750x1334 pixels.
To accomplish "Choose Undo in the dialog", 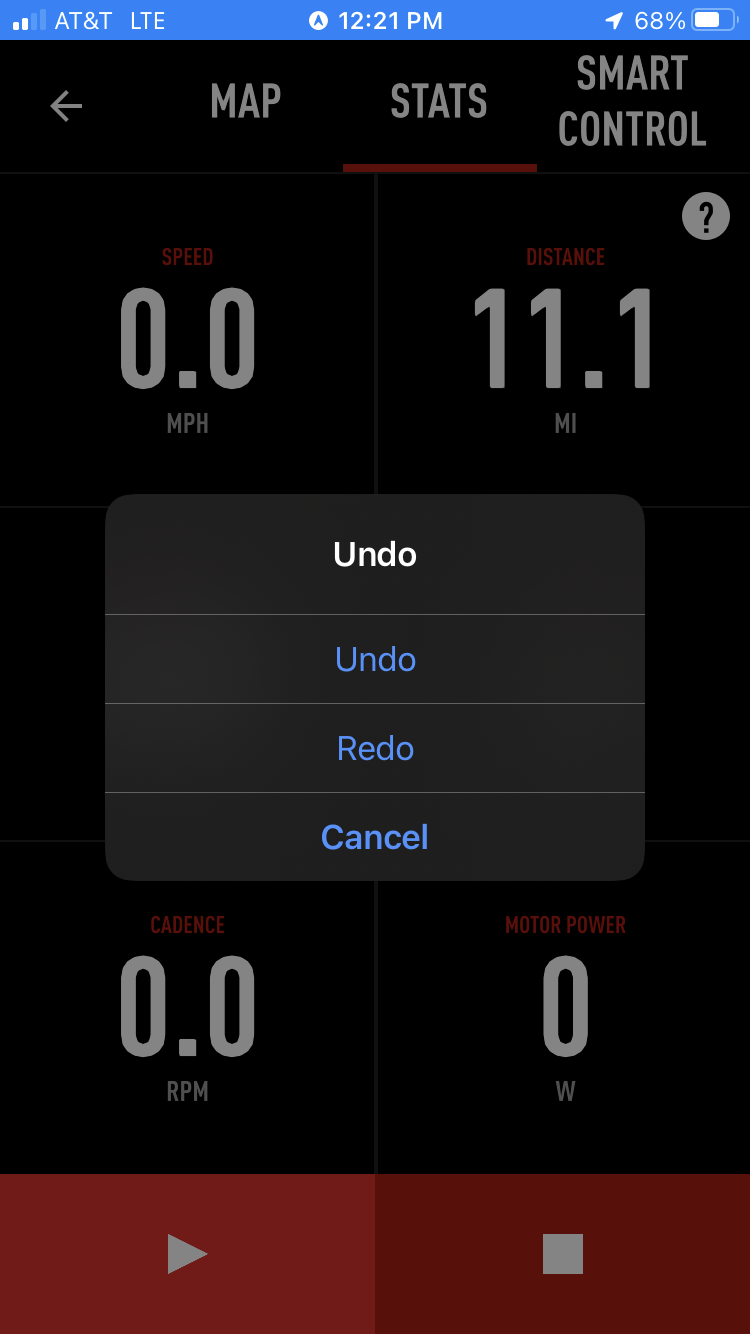I will pyautogui.click(x=375, y=659).
